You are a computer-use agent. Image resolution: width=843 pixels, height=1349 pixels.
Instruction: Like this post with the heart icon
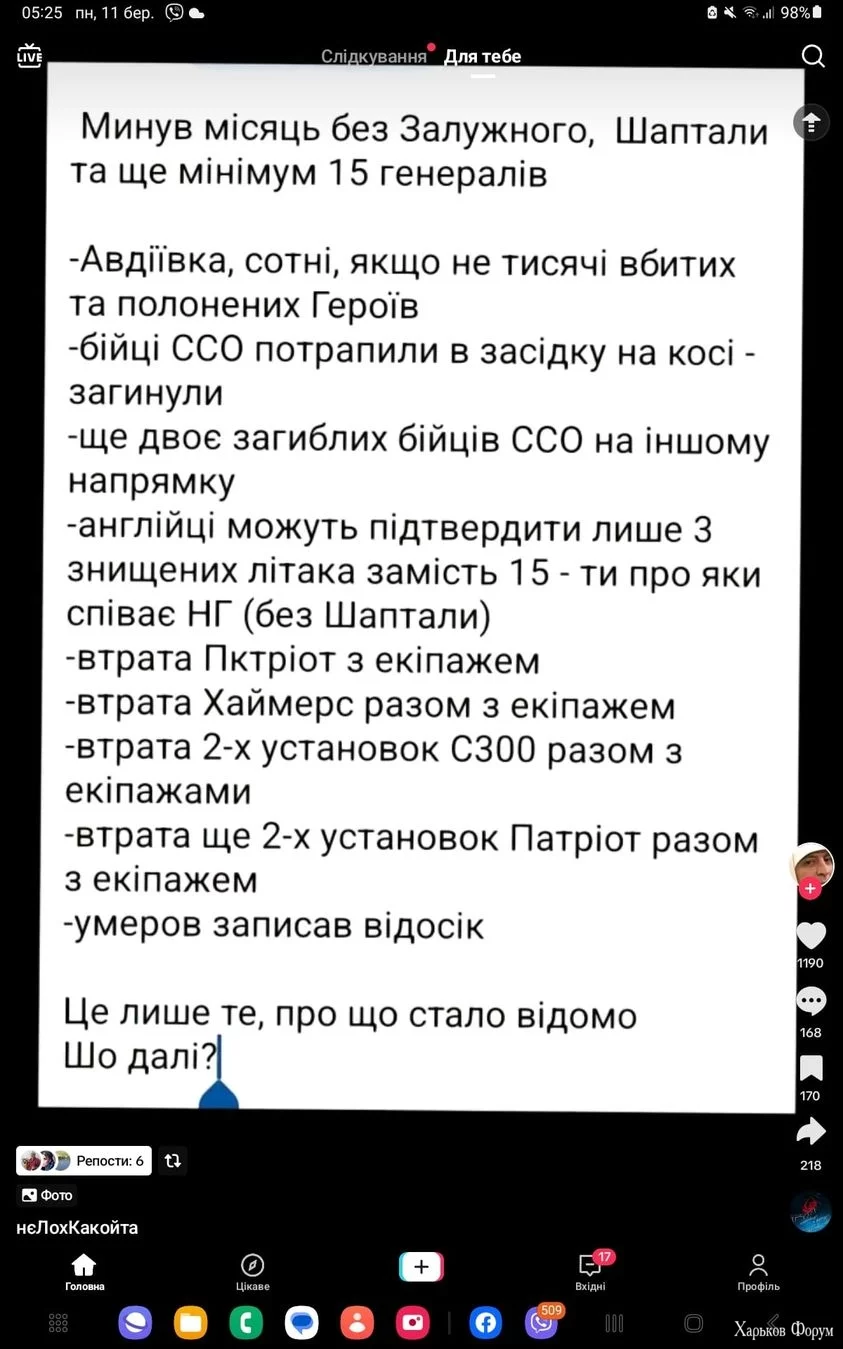point(811,935)
